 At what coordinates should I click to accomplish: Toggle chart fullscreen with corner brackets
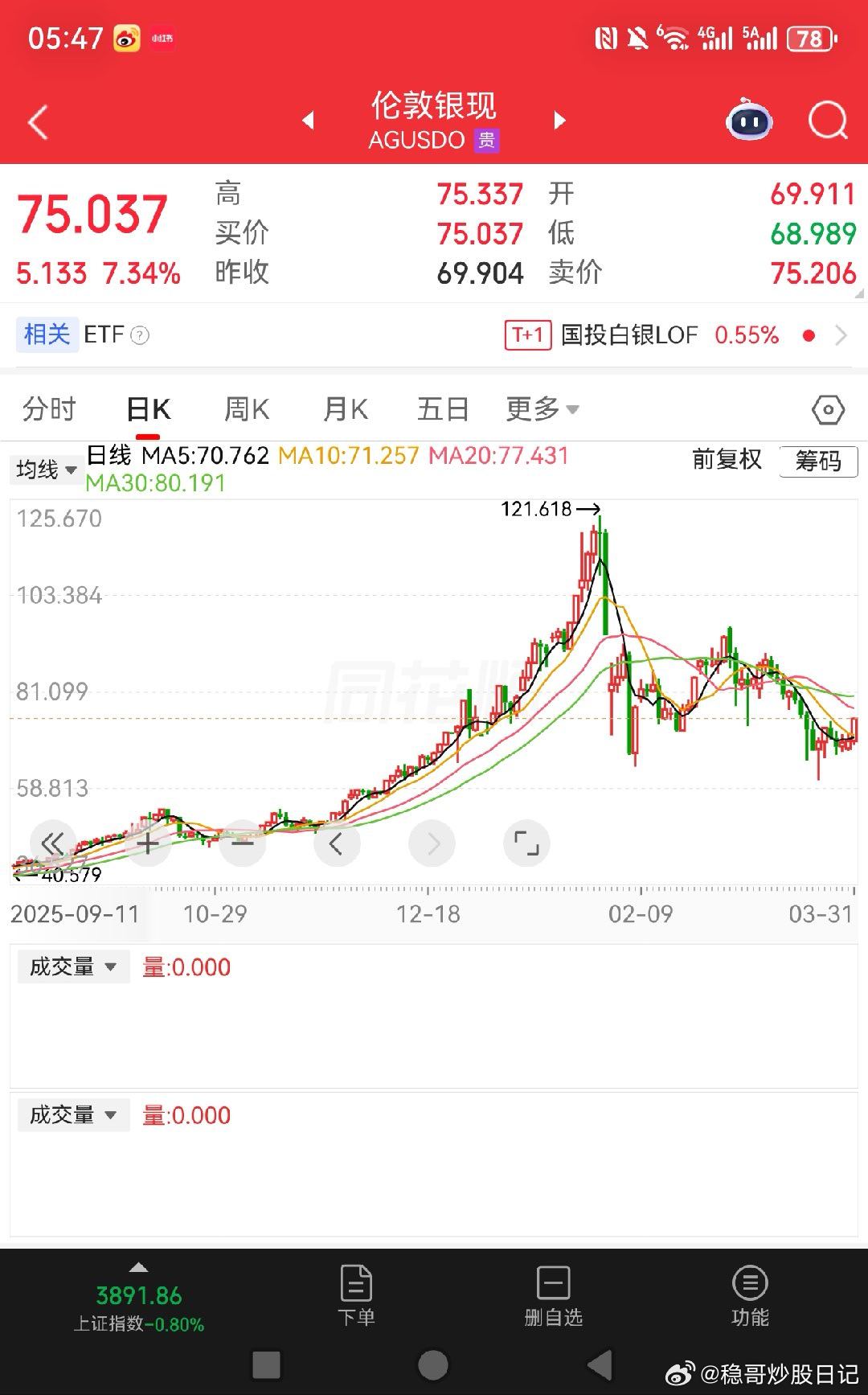[x=526, y=843]
